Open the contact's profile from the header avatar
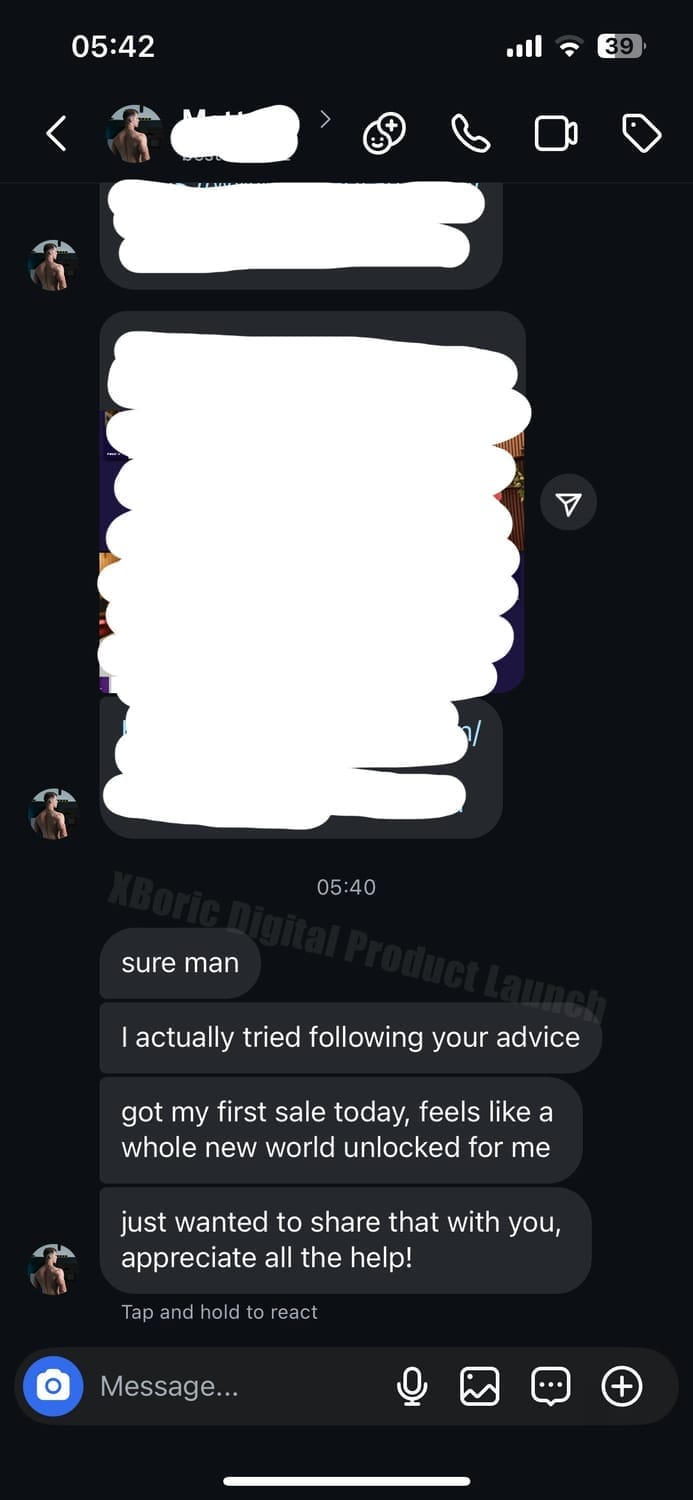693x1500 pixels. pyautogui.click(x=134, y=133)
